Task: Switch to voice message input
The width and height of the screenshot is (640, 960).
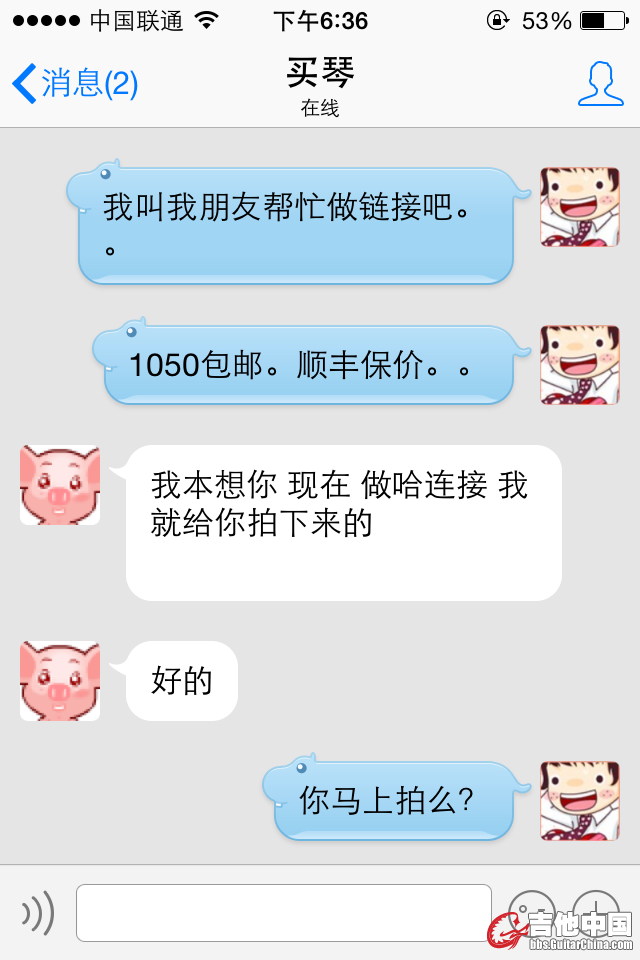Action: (x=38, y=912)
